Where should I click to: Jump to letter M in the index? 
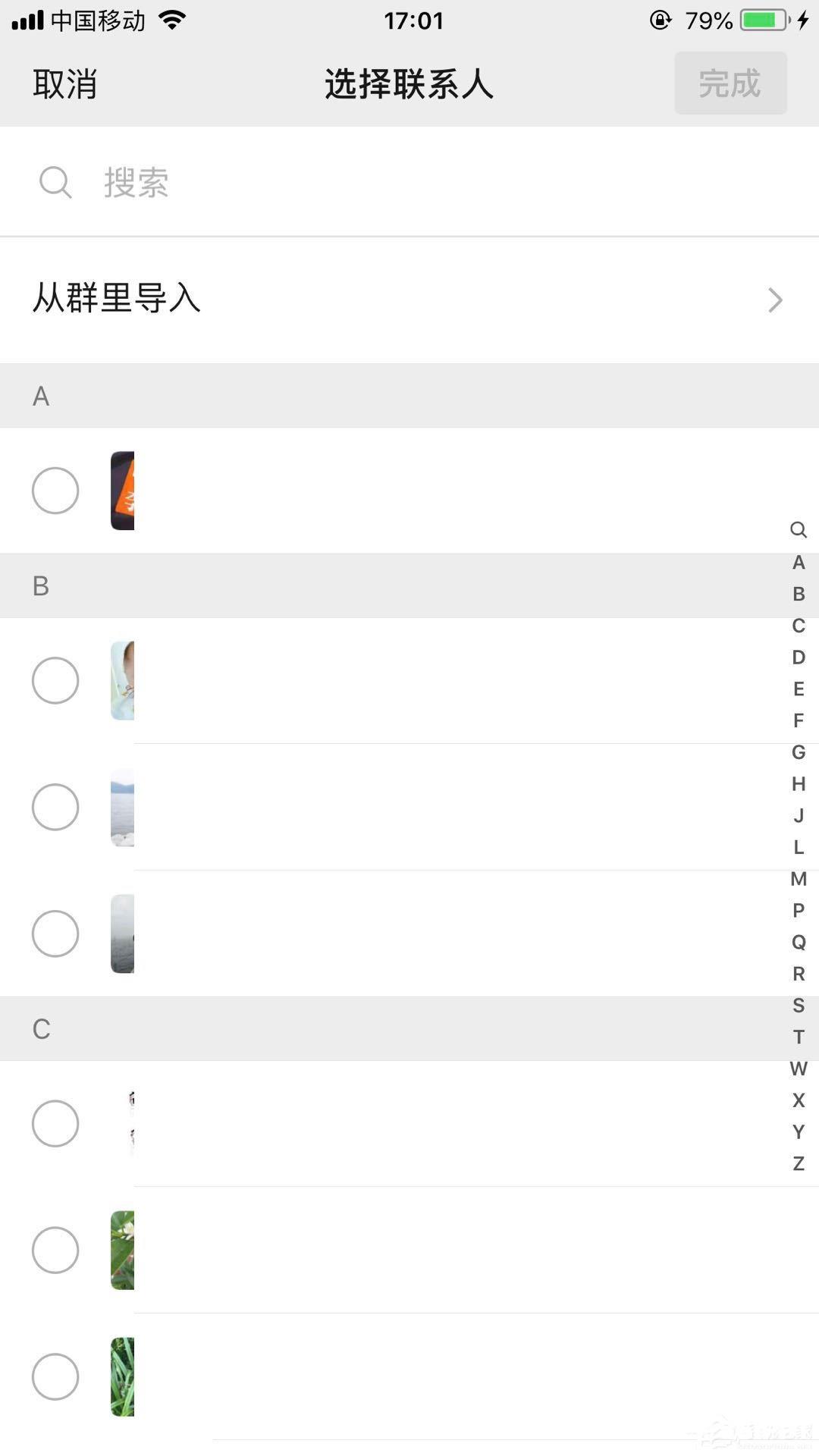point(799,879)
